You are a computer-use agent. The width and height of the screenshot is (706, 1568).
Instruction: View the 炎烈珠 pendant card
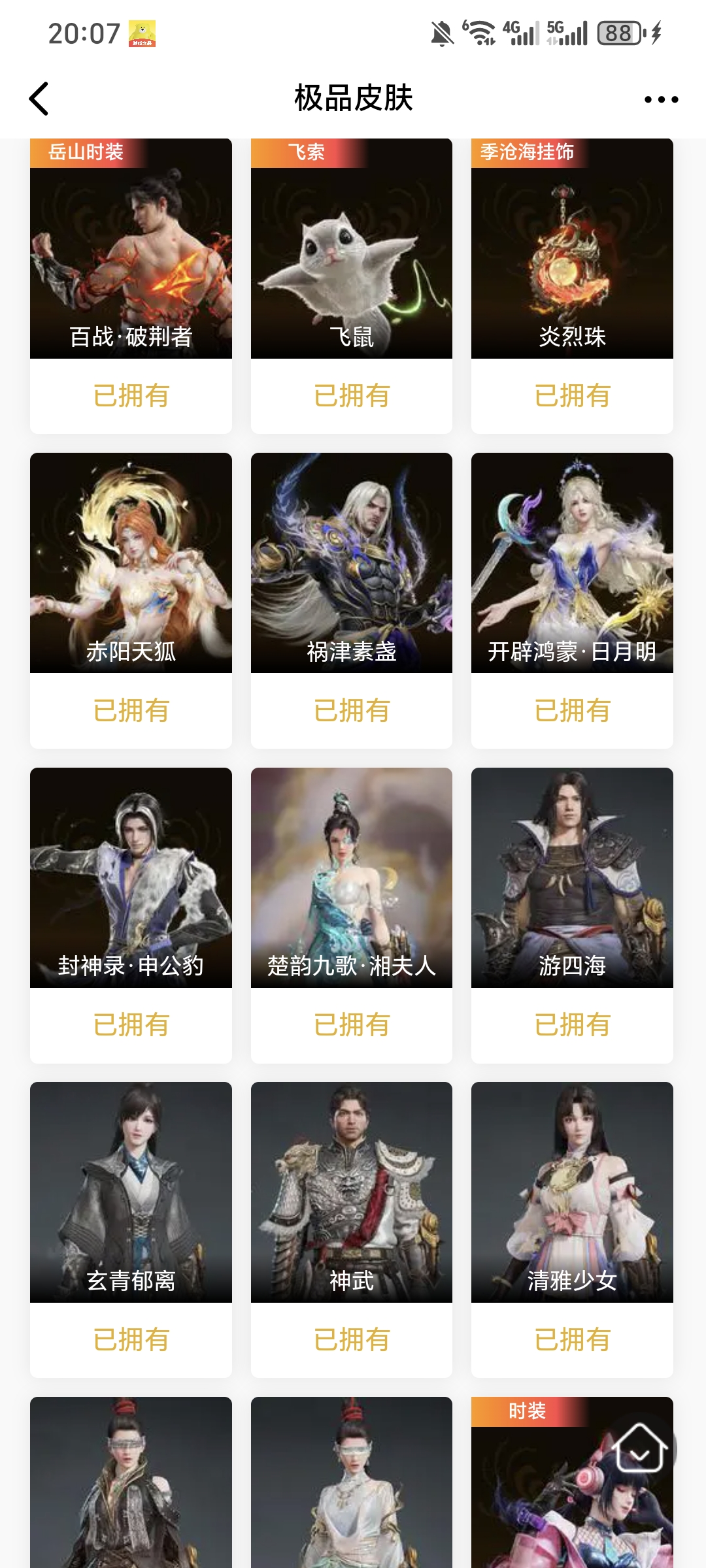[572, 261]
